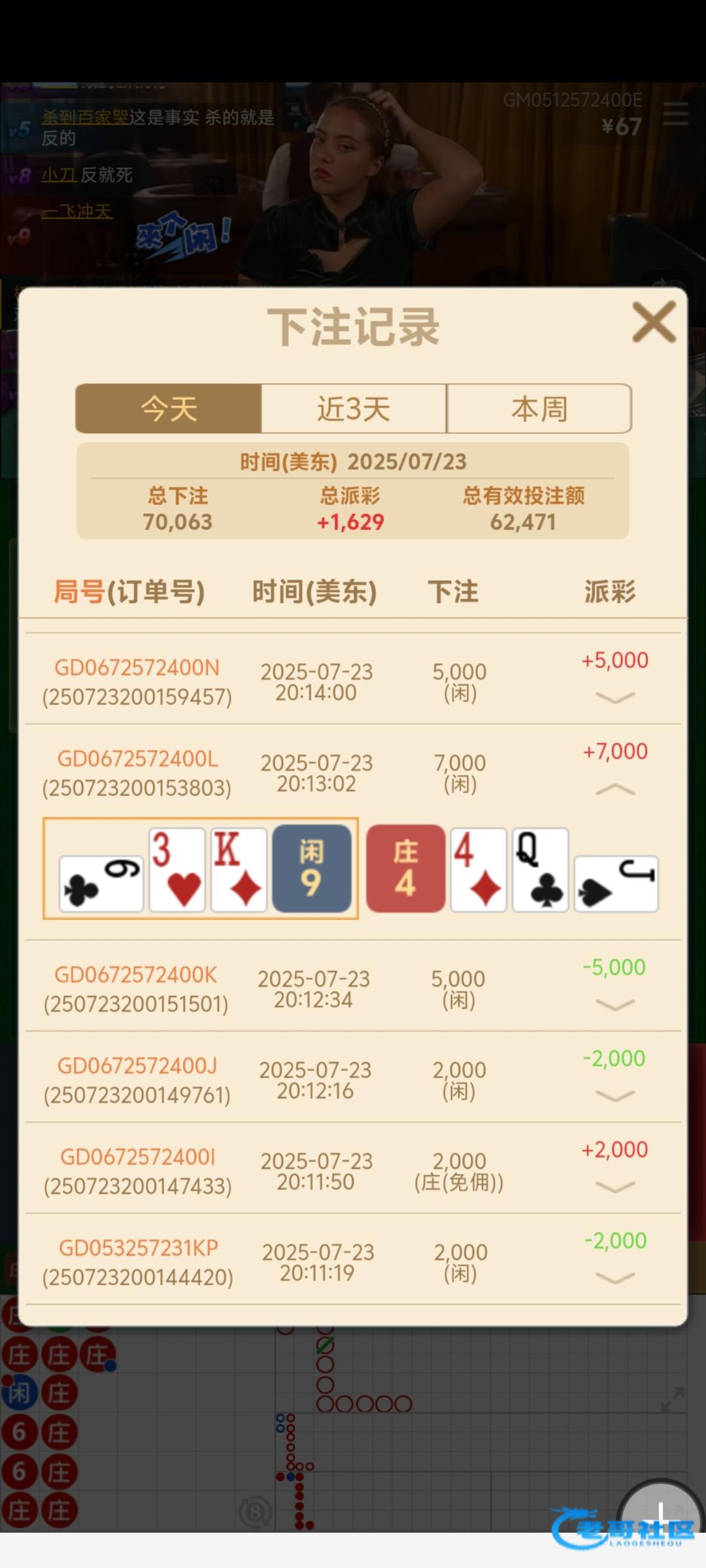The width and height of the screenshot is (706, 1568).
Task: Switch to the 本周 tab
Action: (x=539, y=409)
